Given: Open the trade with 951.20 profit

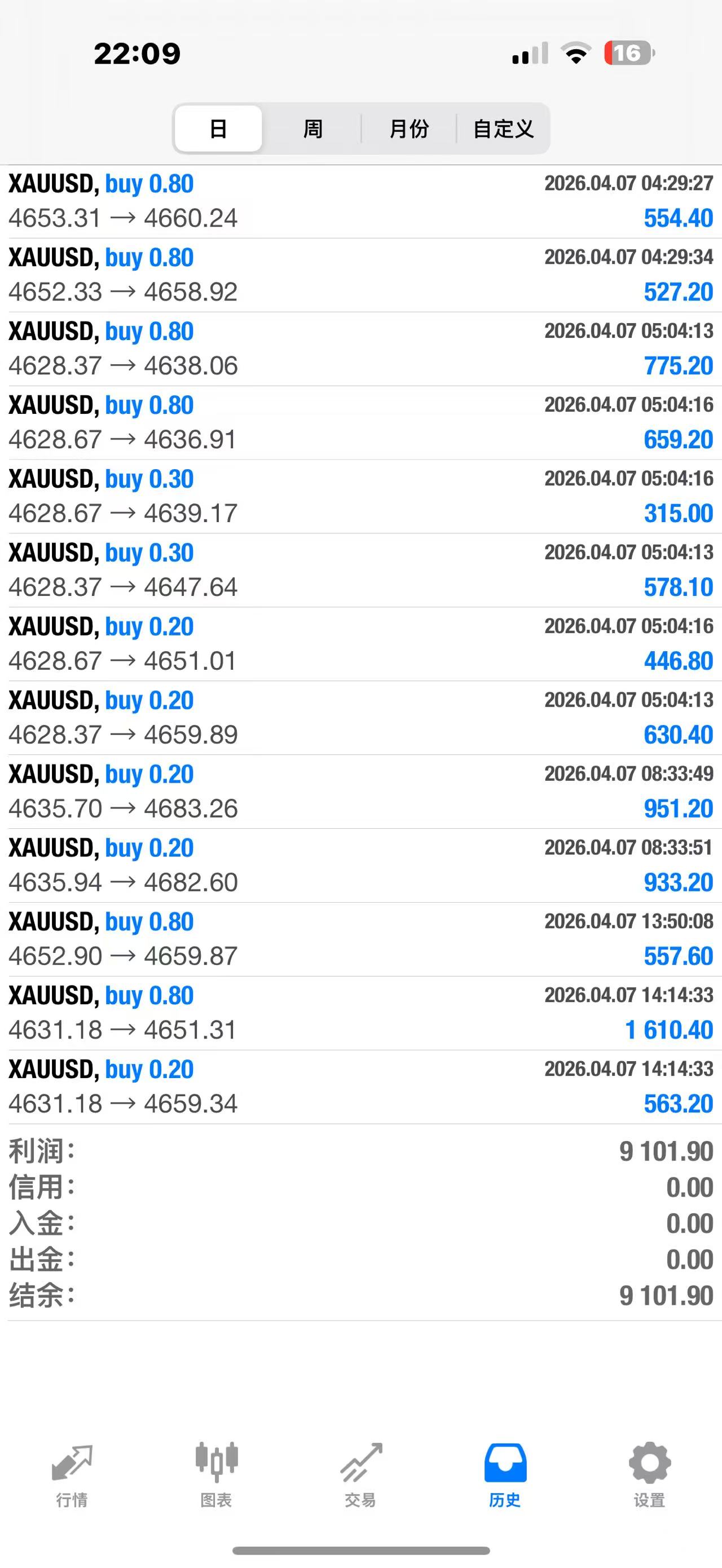Looking at the screenshot, I should 360,791.
